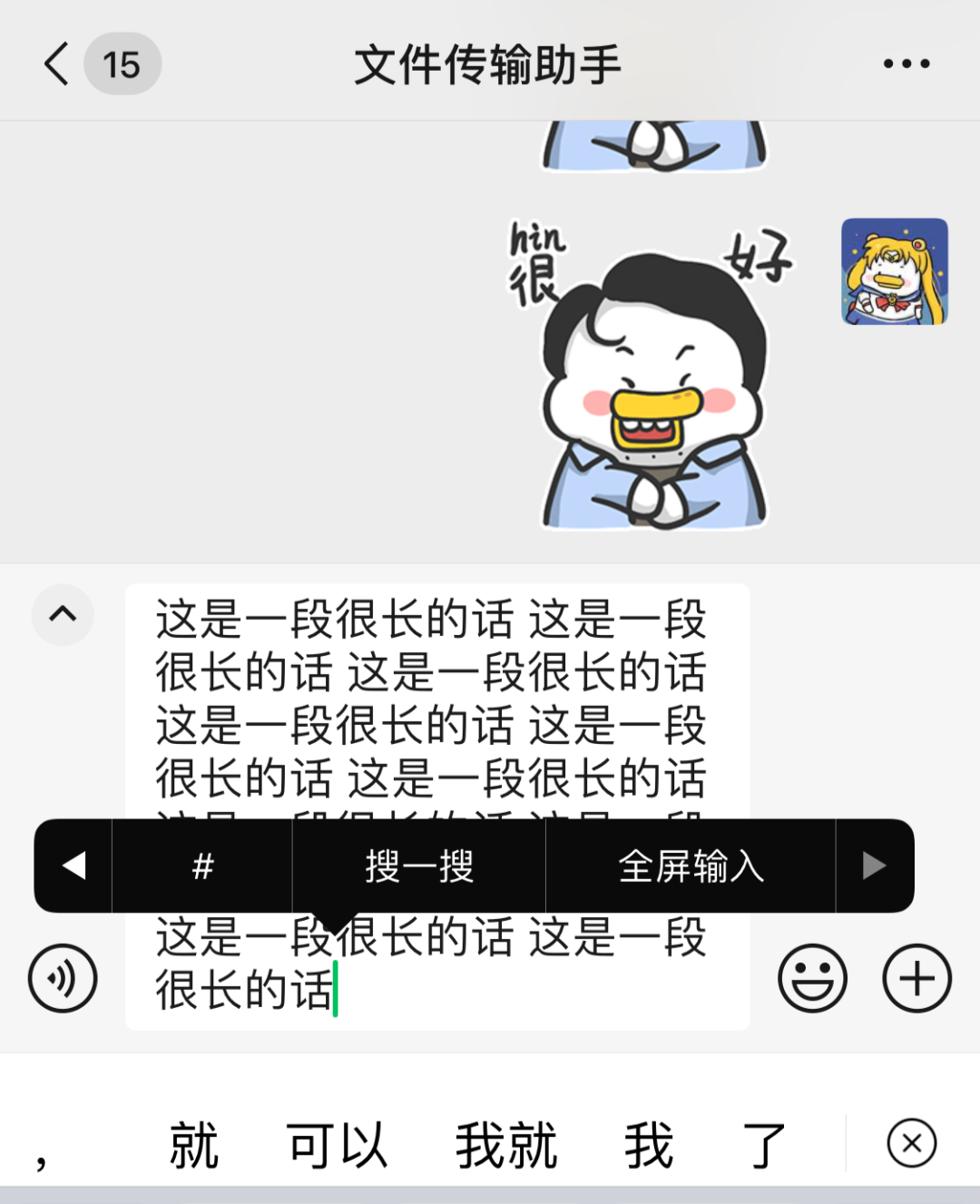Collapse the expanded text input box
Screen dimensions: 980x1204
click(62, 615)
